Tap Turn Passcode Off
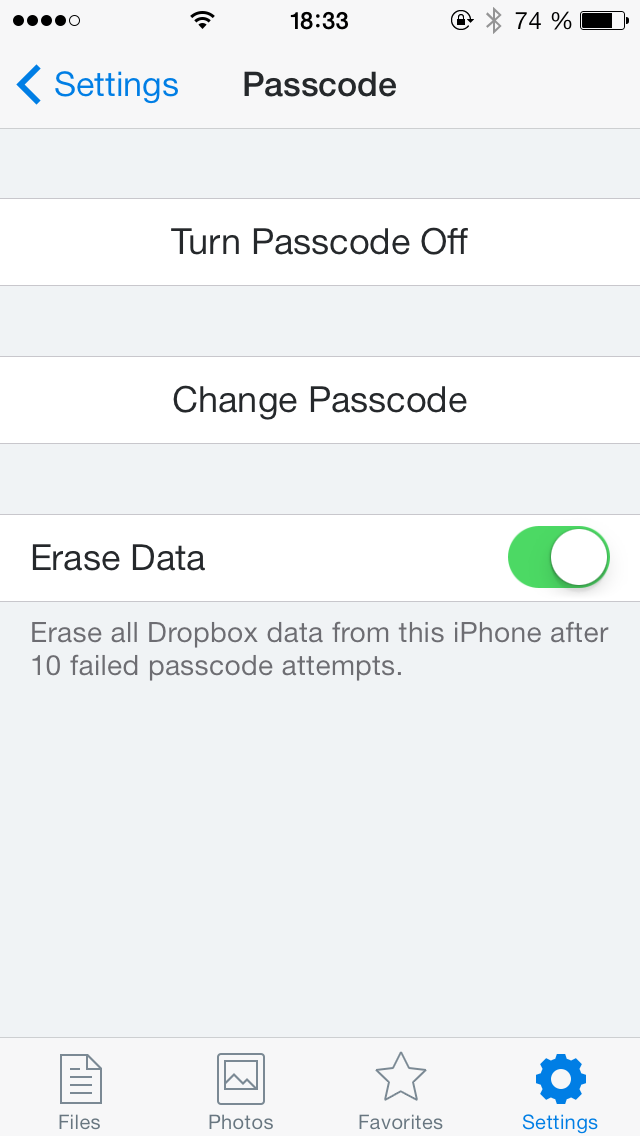 pos(320,242)
